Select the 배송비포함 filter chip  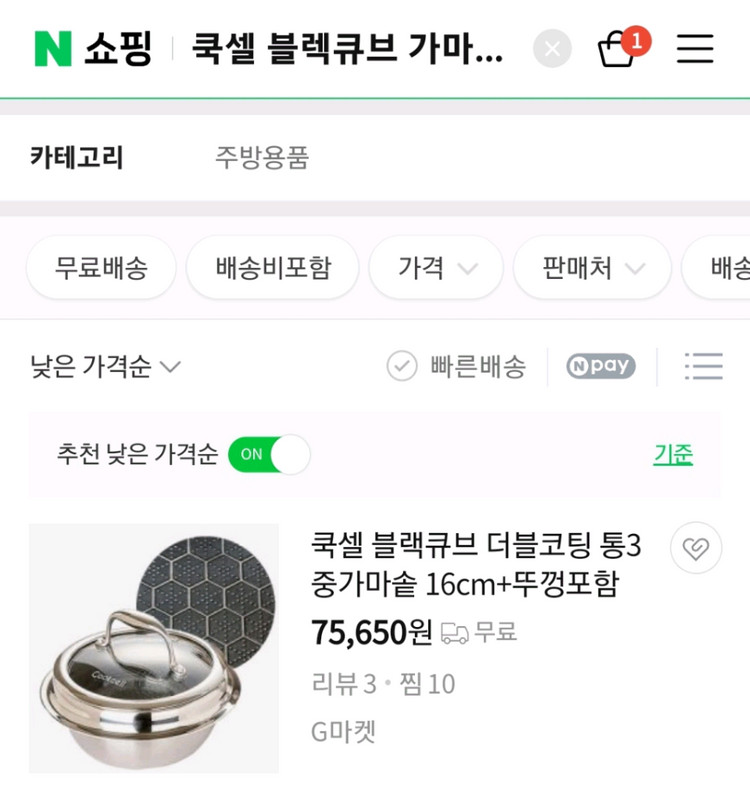pyautogui.click(x=272, y=267)
